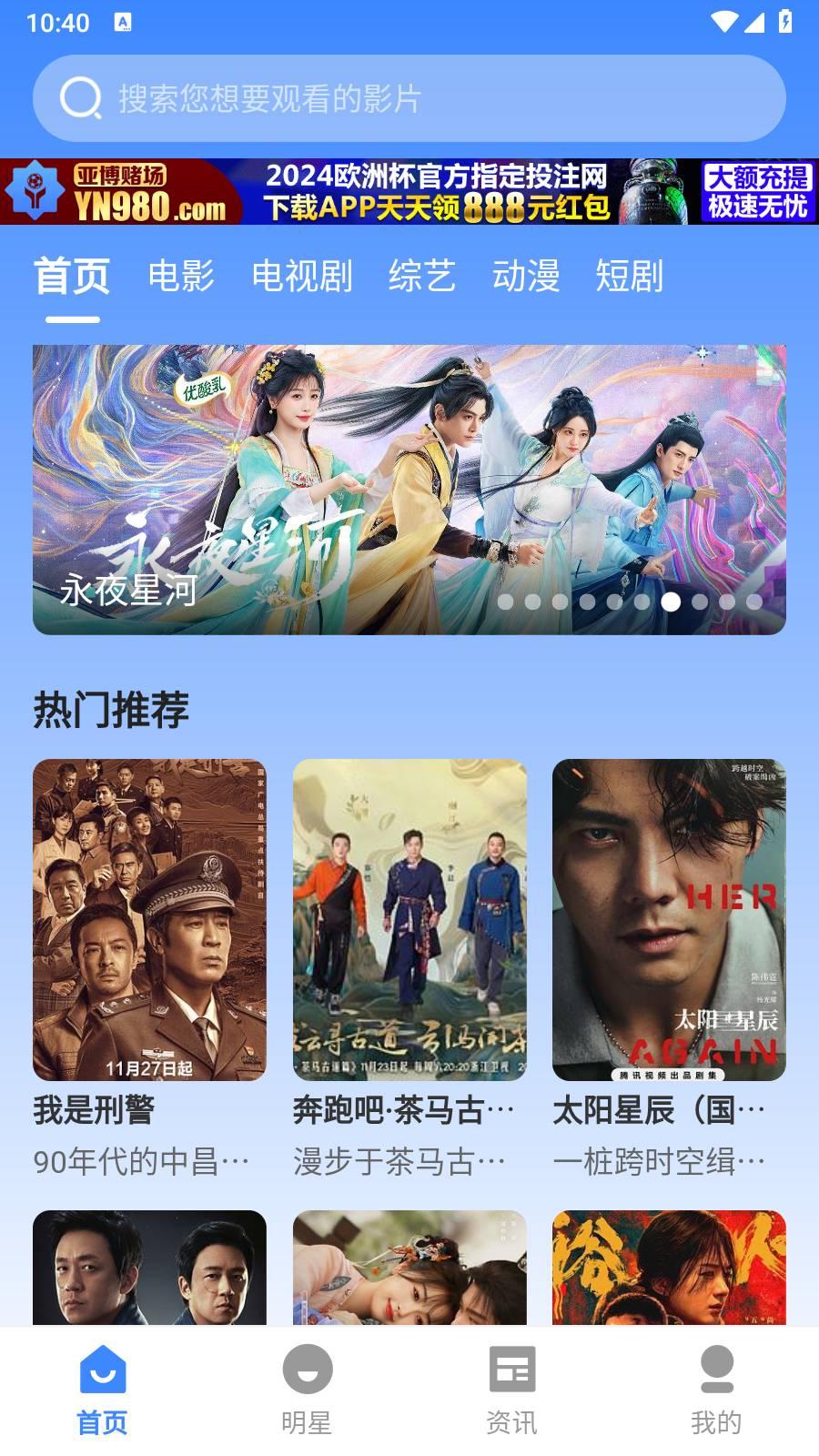Viewport: 819px width, 1456px height.
Task: Switch to the 综艺 variety shows tab
Action: (423, 276)
